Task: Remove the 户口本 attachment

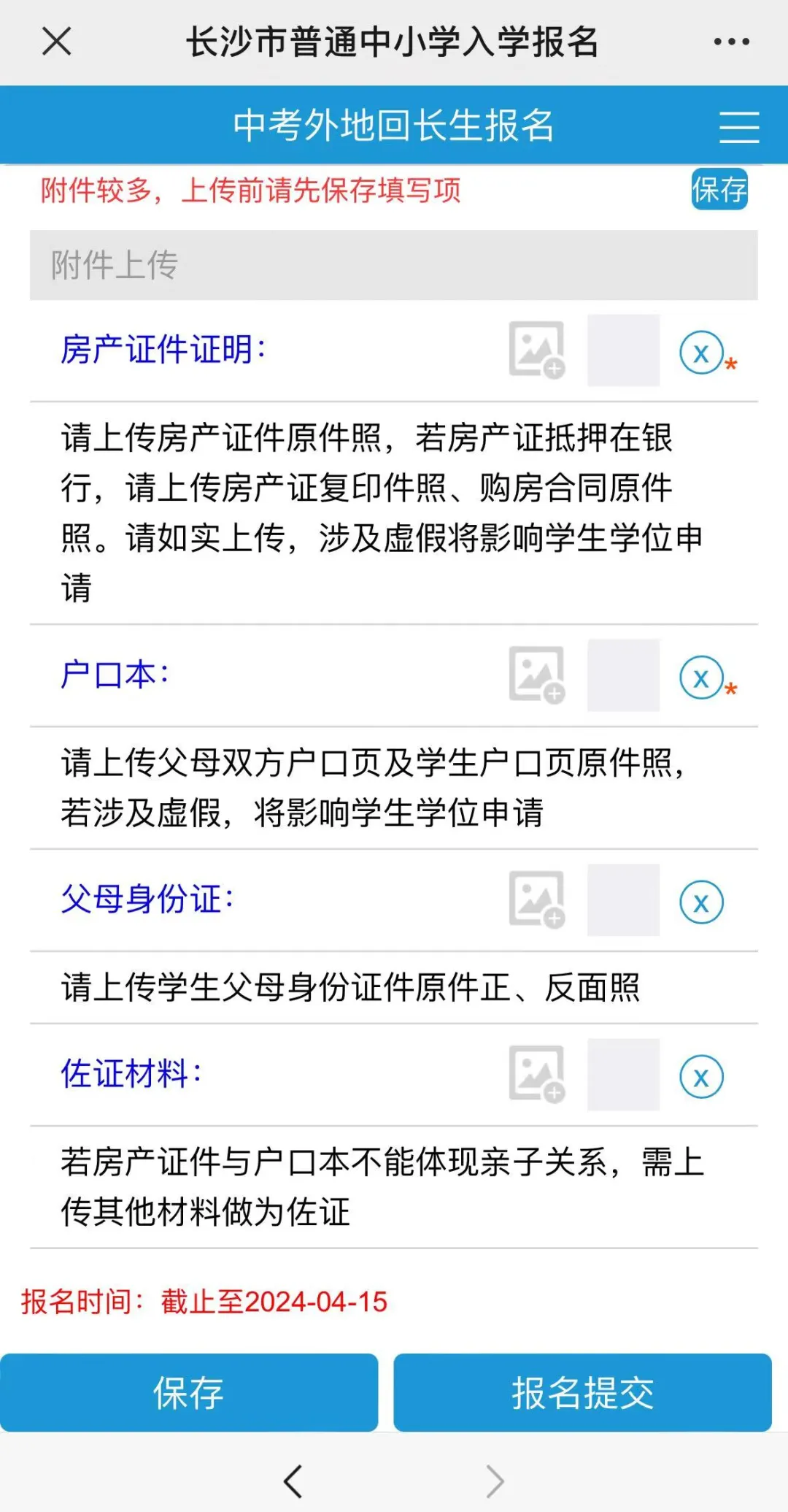Action: click(701, 678)
